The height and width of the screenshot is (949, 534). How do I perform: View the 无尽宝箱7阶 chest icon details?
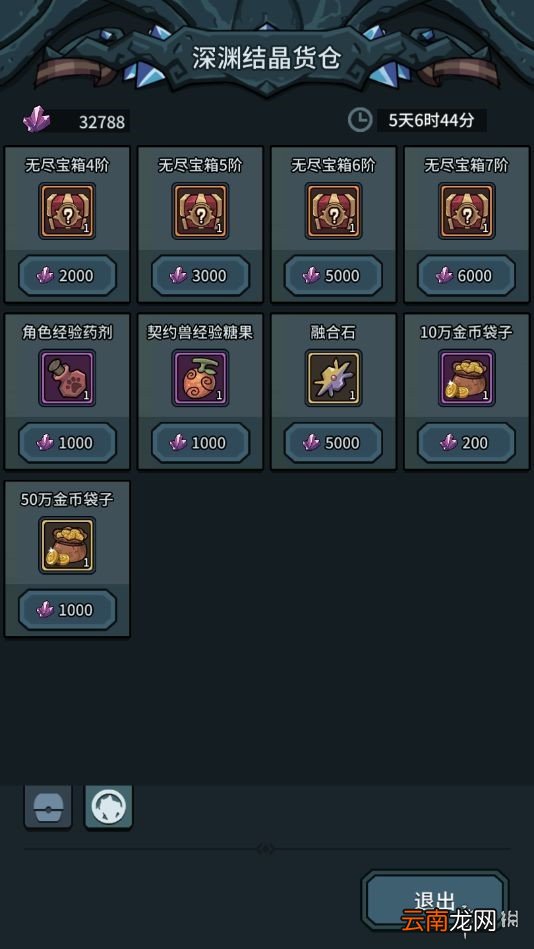coord(467,211)
